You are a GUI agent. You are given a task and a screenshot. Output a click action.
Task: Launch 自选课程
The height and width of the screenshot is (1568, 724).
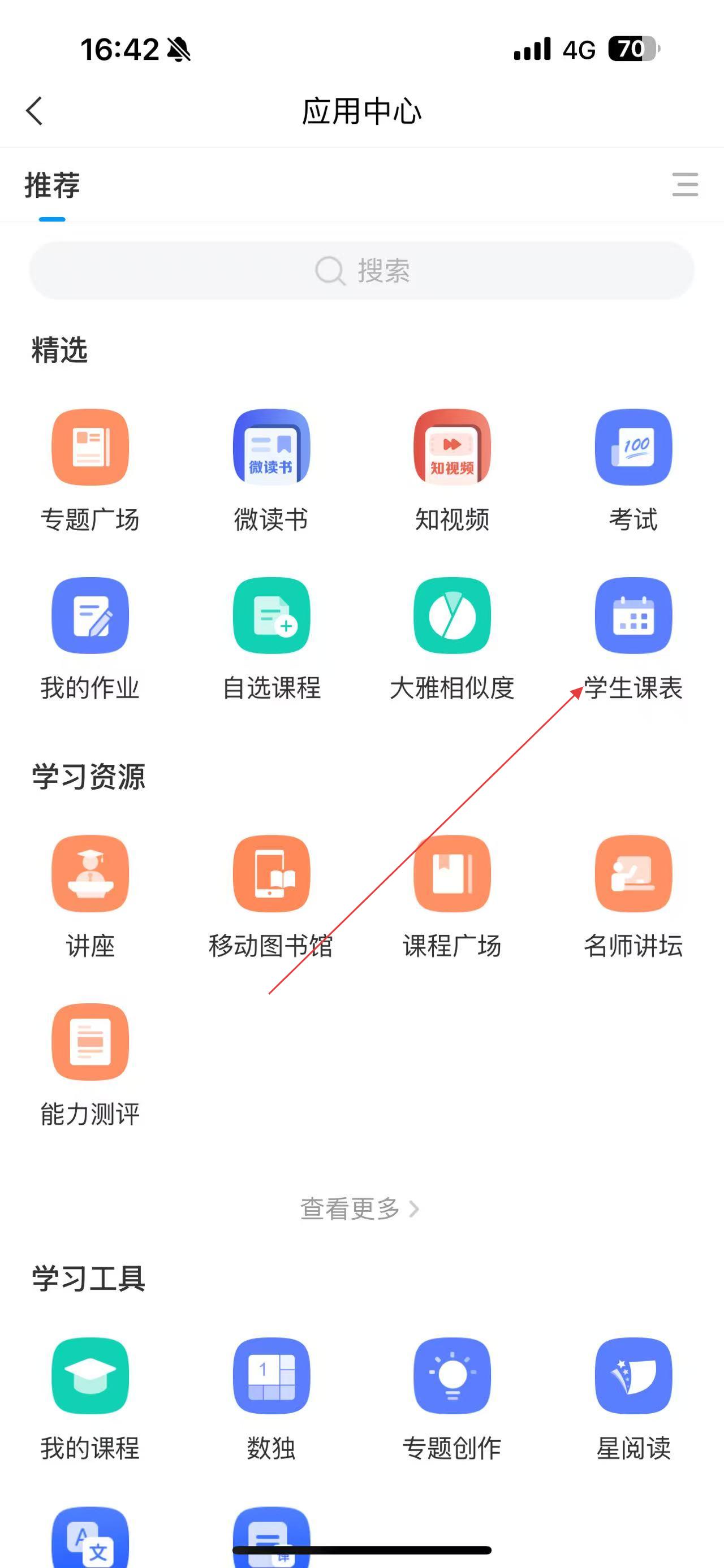pyautogui.click(x=271, y=616)
